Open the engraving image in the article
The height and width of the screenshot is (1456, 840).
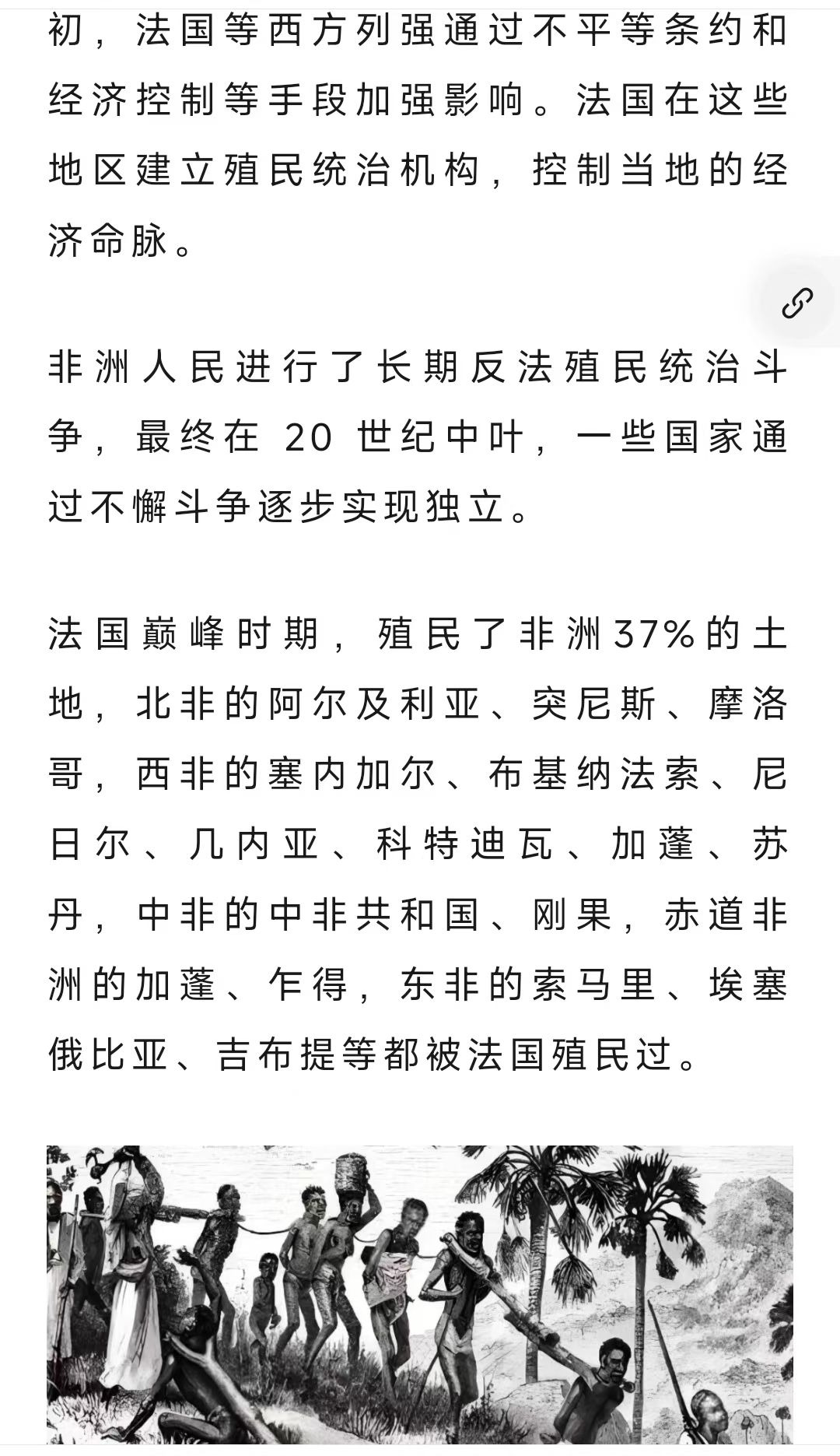pyautogui.click(x=420, y=1295)
